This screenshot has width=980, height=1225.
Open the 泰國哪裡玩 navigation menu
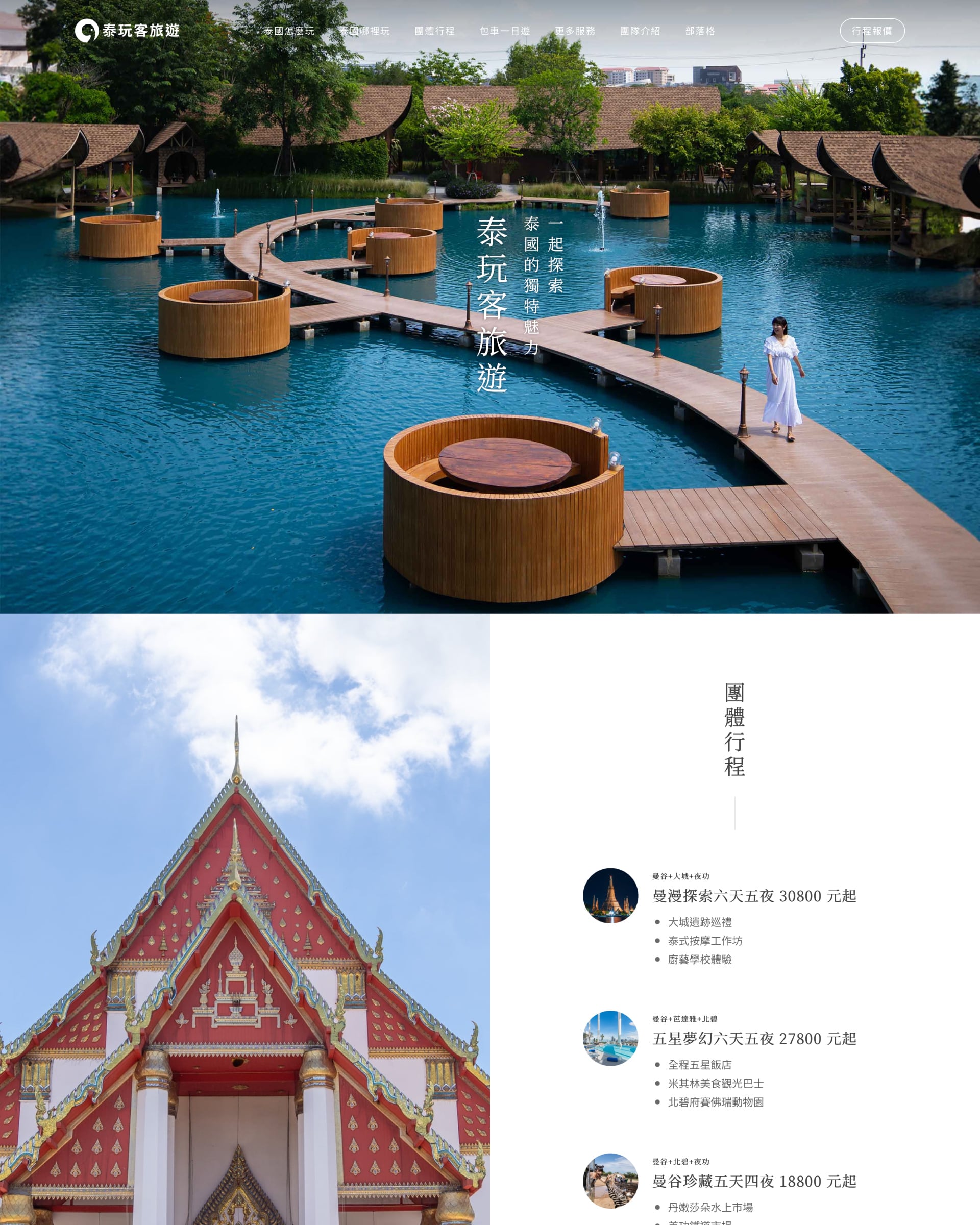pyautogui.click(x=366, y=32)
